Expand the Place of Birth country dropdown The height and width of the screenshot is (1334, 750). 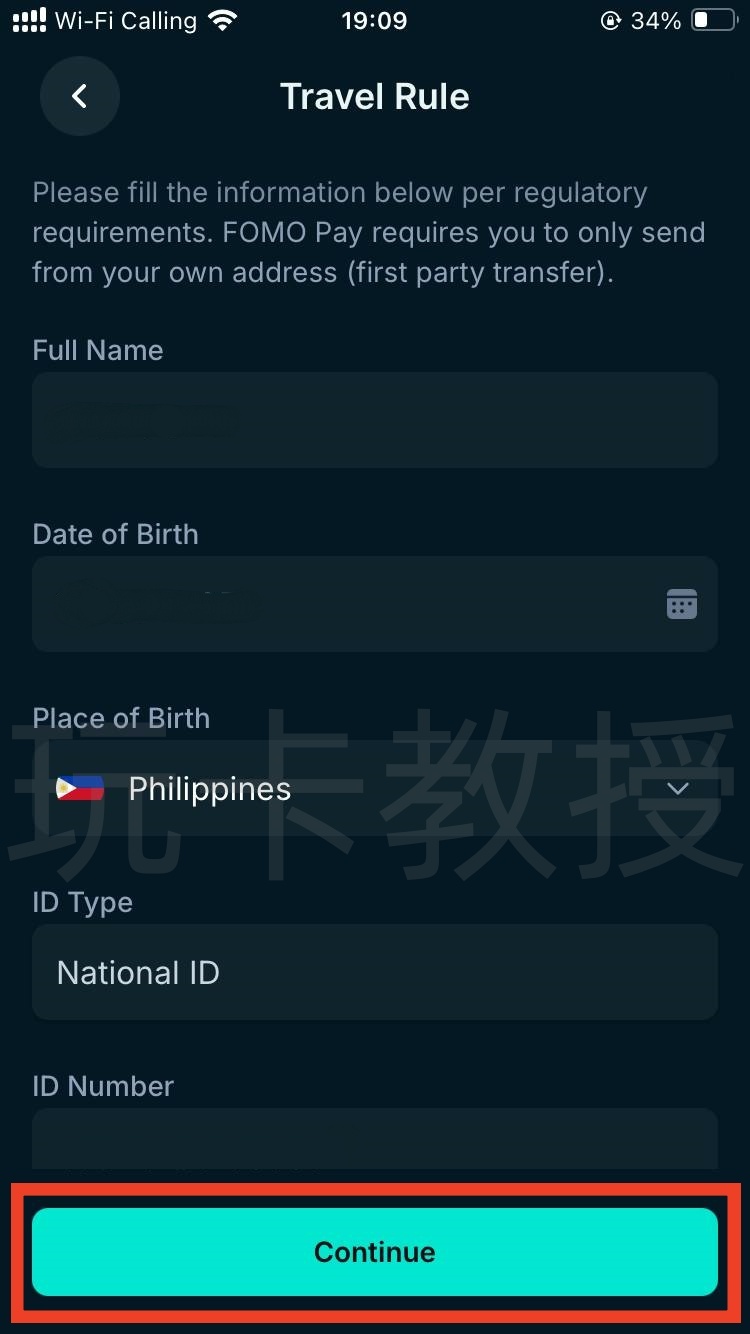coord(375,788)
